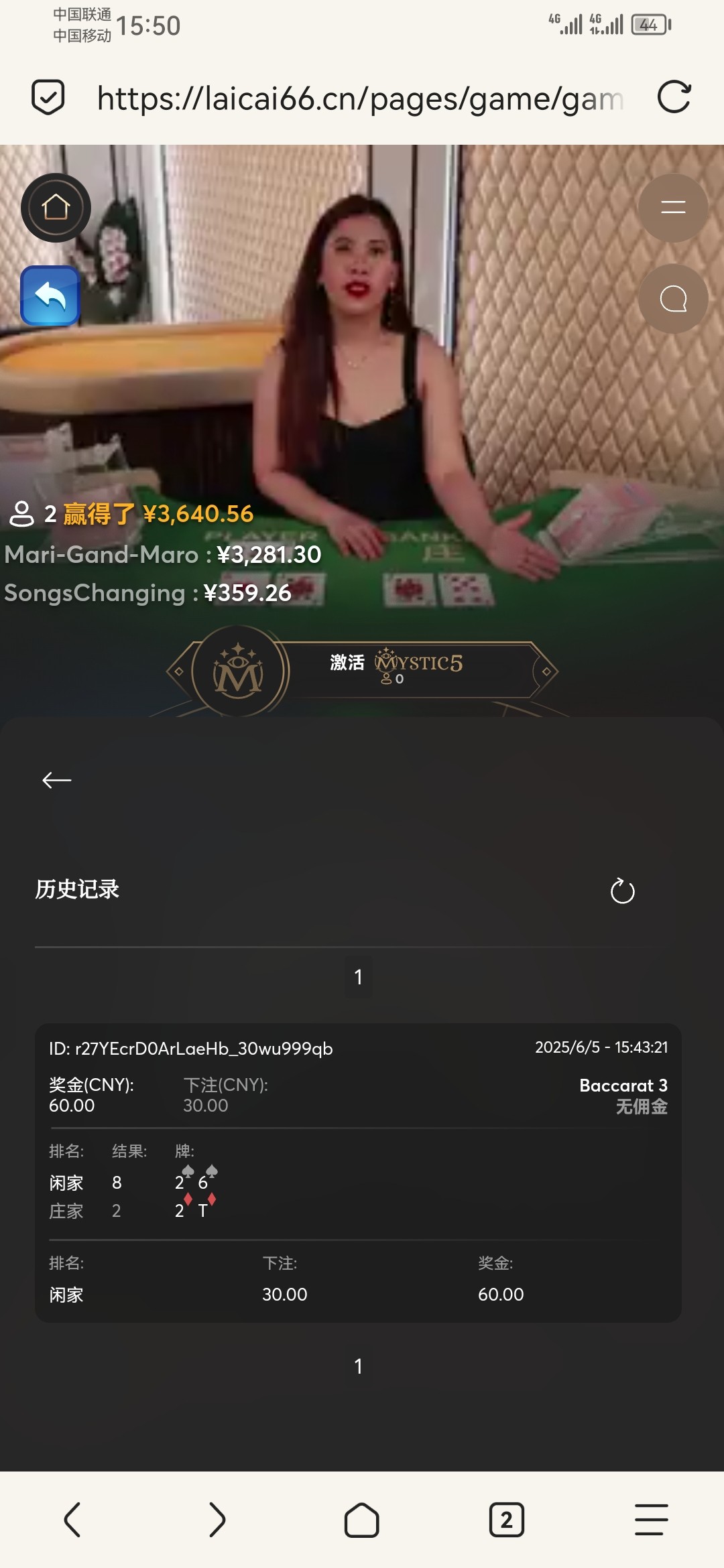
Task: Go to previous page in browser
Action: pos(72,1519)
